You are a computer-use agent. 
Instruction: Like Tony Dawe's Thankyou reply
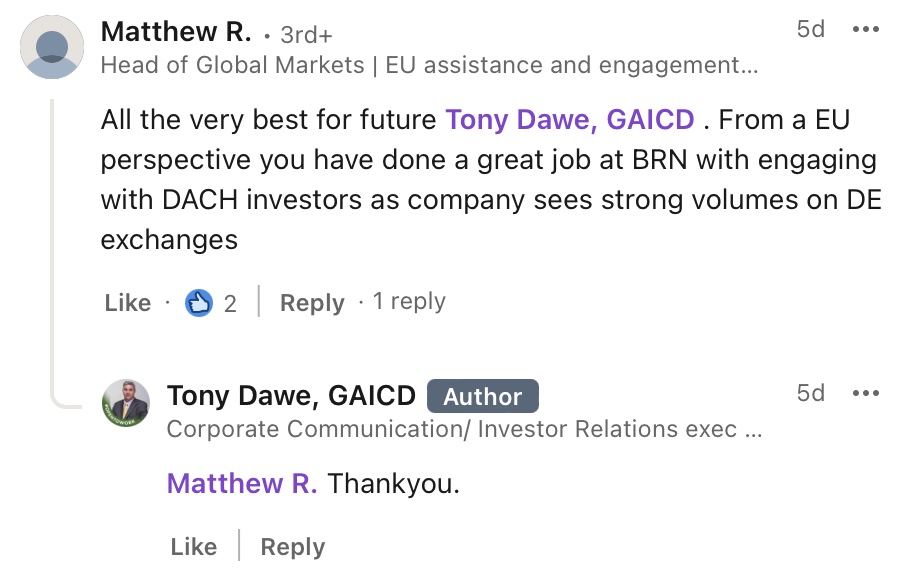click(193, 547)
